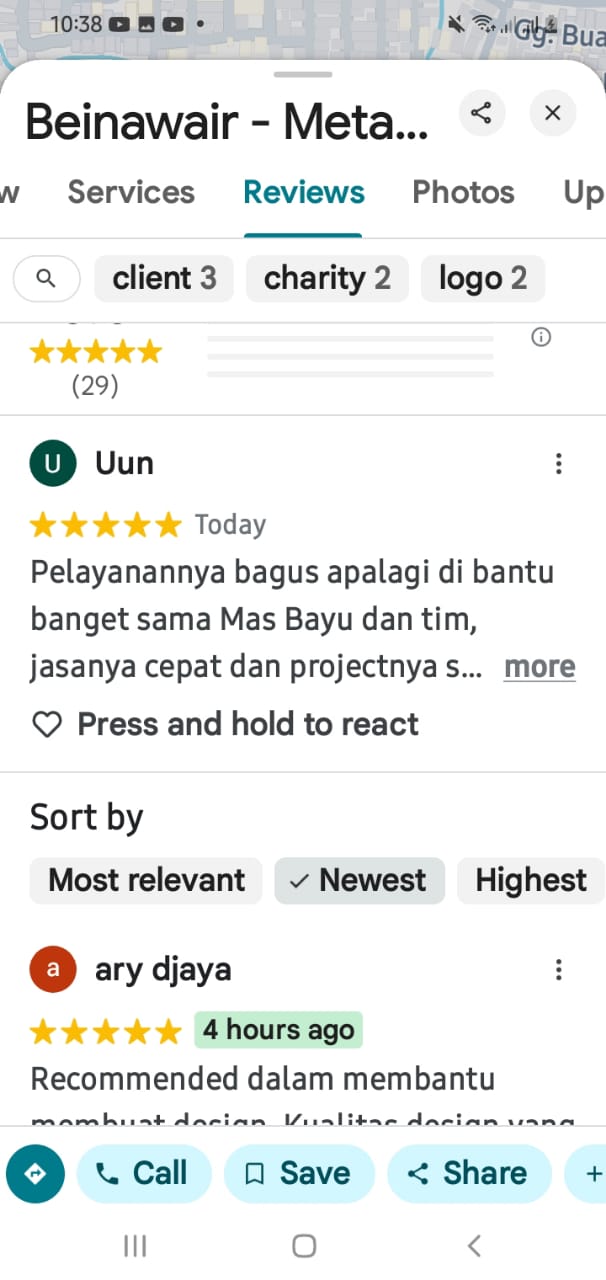The height and width of the screenshot is (1280, 606).
Task: Expand Uun's review with the more link
Action: 539,667
